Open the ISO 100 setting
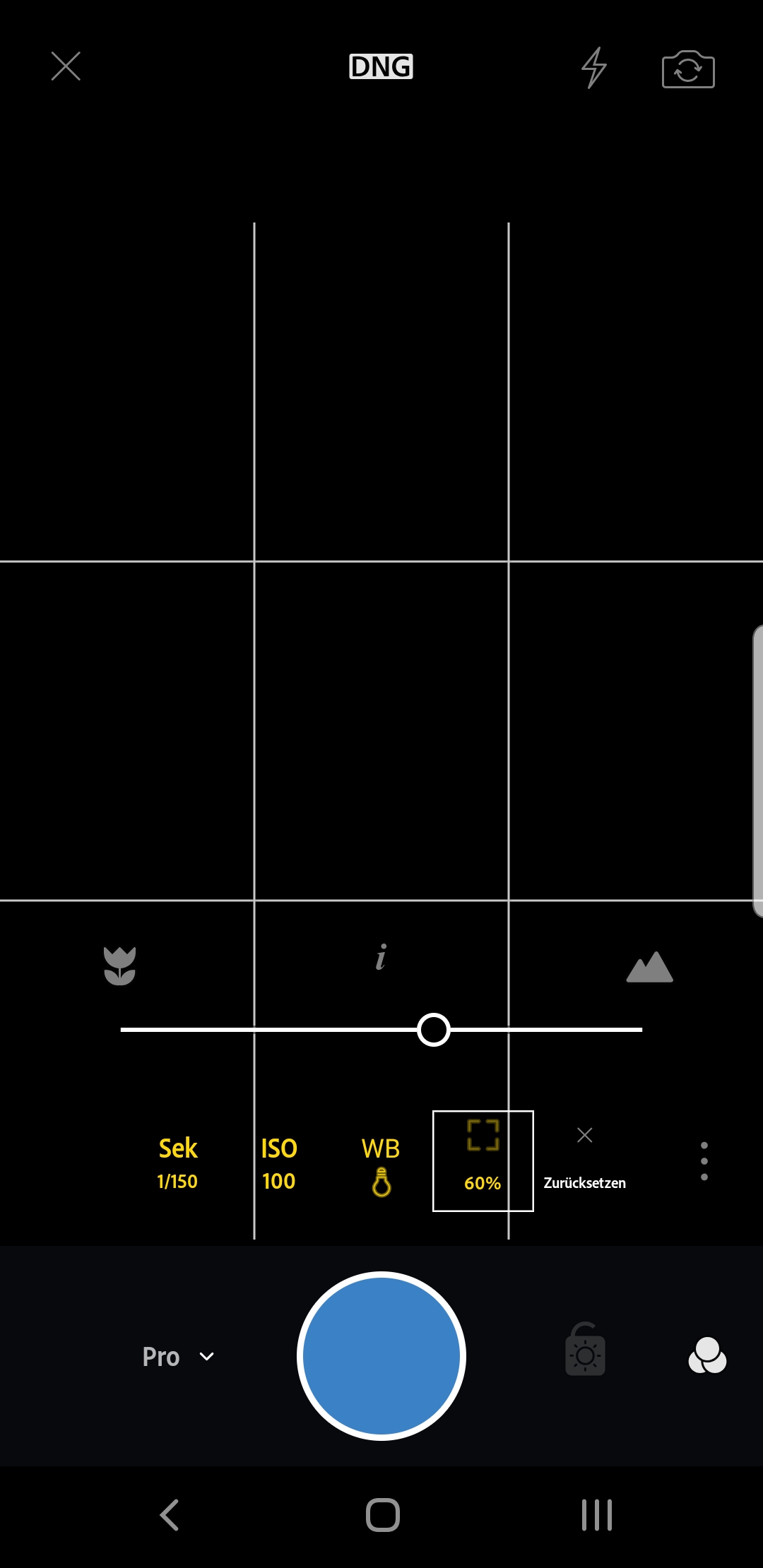The image size is (763, 1568). [x=279, y=1163]
